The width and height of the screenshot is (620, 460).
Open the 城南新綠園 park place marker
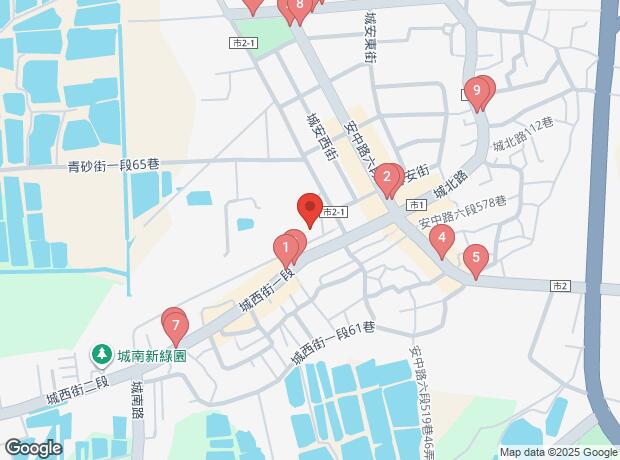tap(102, 355)
